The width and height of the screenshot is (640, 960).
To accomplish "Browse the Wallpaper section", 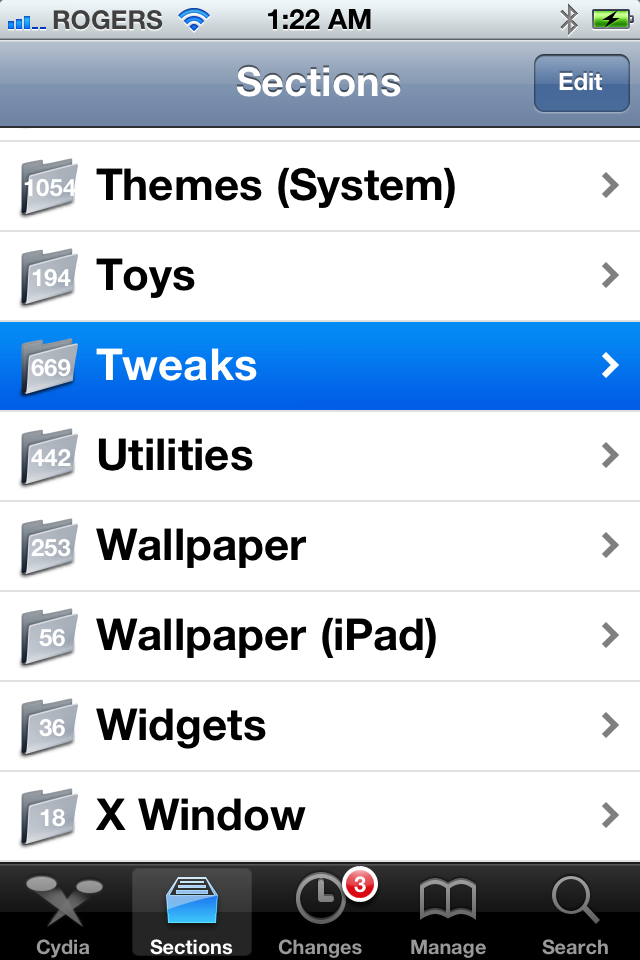I will pos(320,546).
